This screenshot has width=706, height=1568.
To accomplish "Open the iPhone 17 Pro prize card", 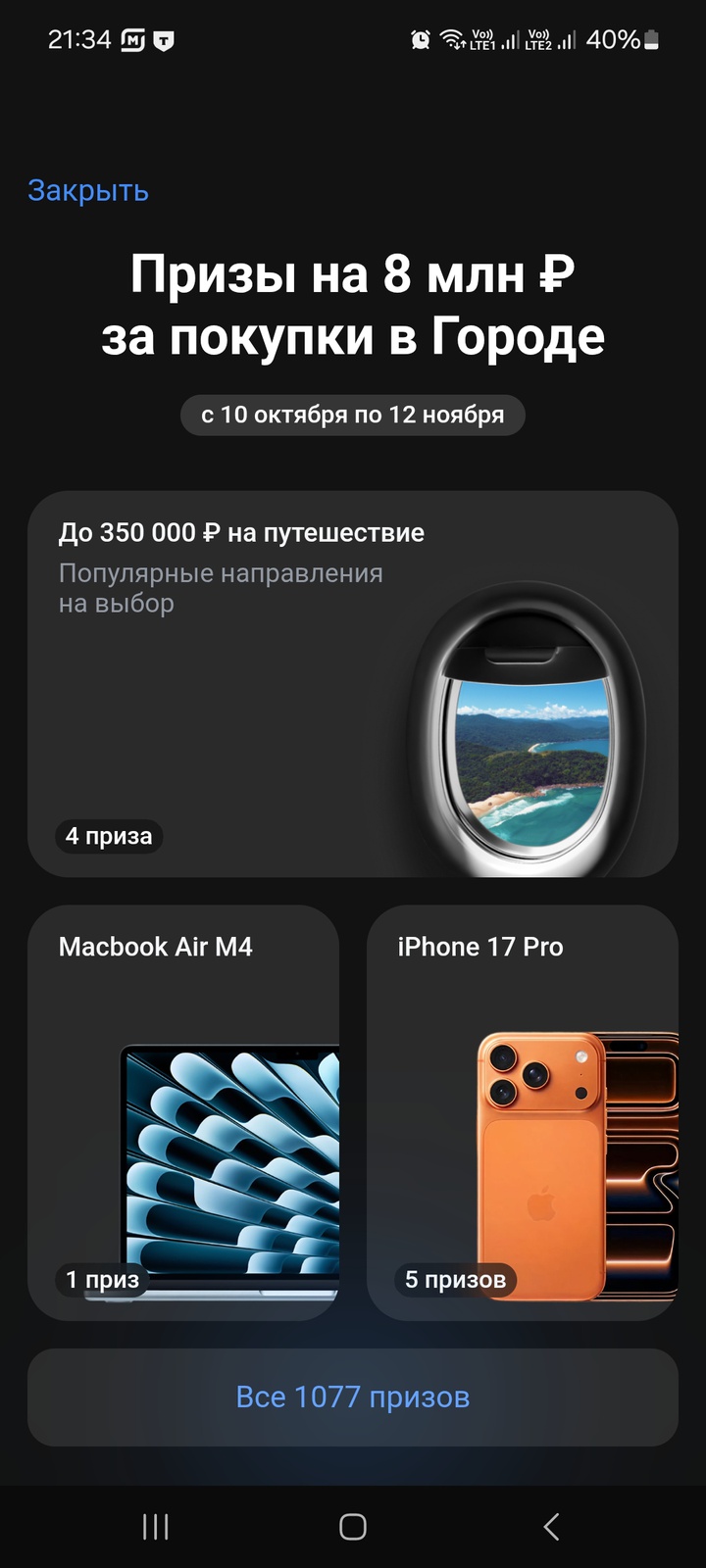I will pos(522,1112).
